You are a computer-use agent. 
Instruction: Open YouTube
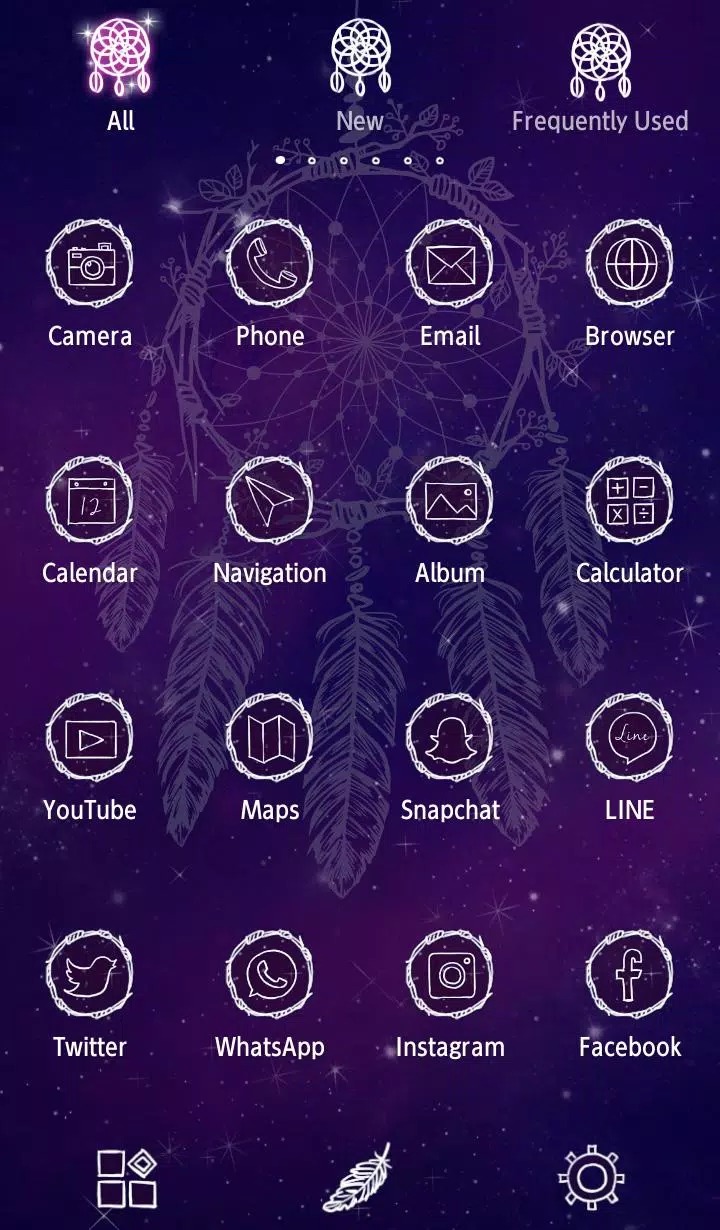coord(90,759)
